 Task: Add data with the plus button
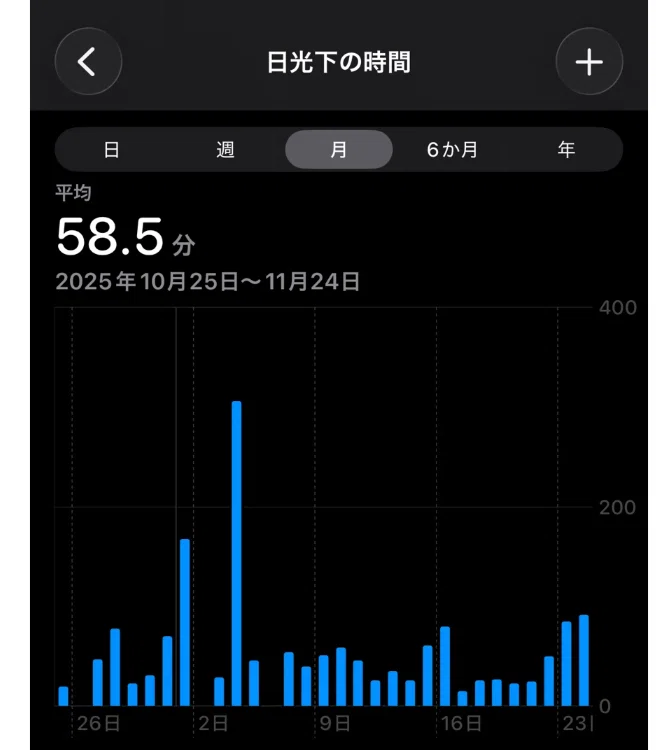pos(589,61)
